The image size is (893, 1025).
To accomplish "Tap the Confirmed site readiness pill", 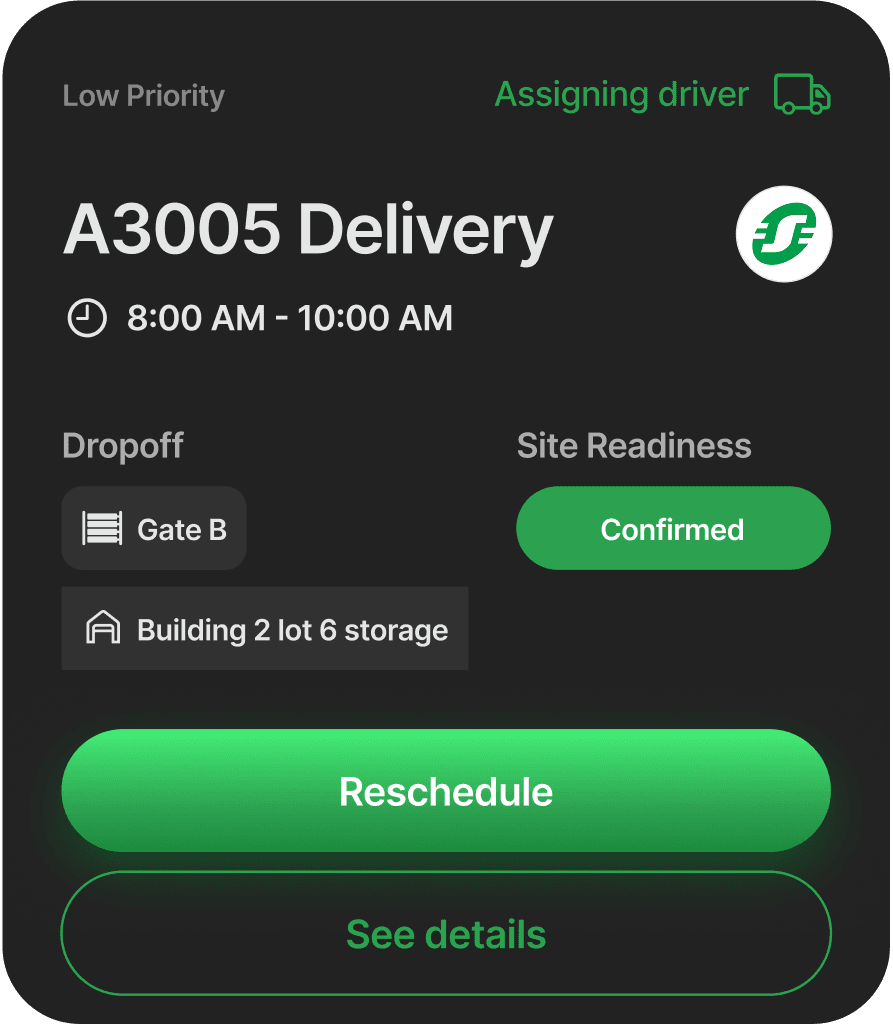I will pos(673,528).
